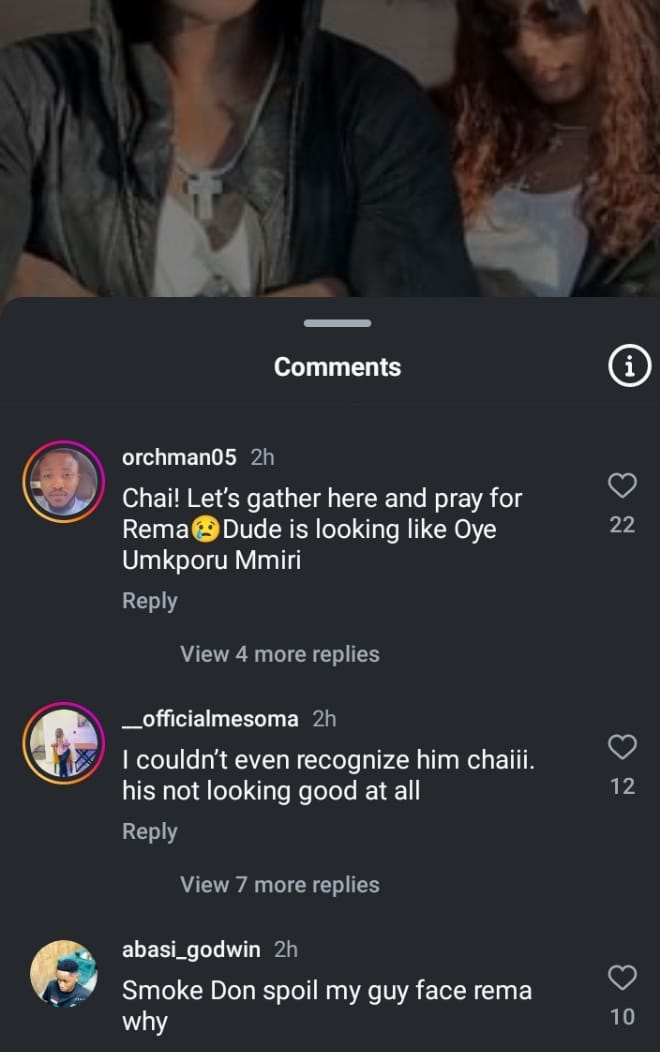
Task: Like orchman05's comment
Action: pyautogui.click(x=622, y=486)
